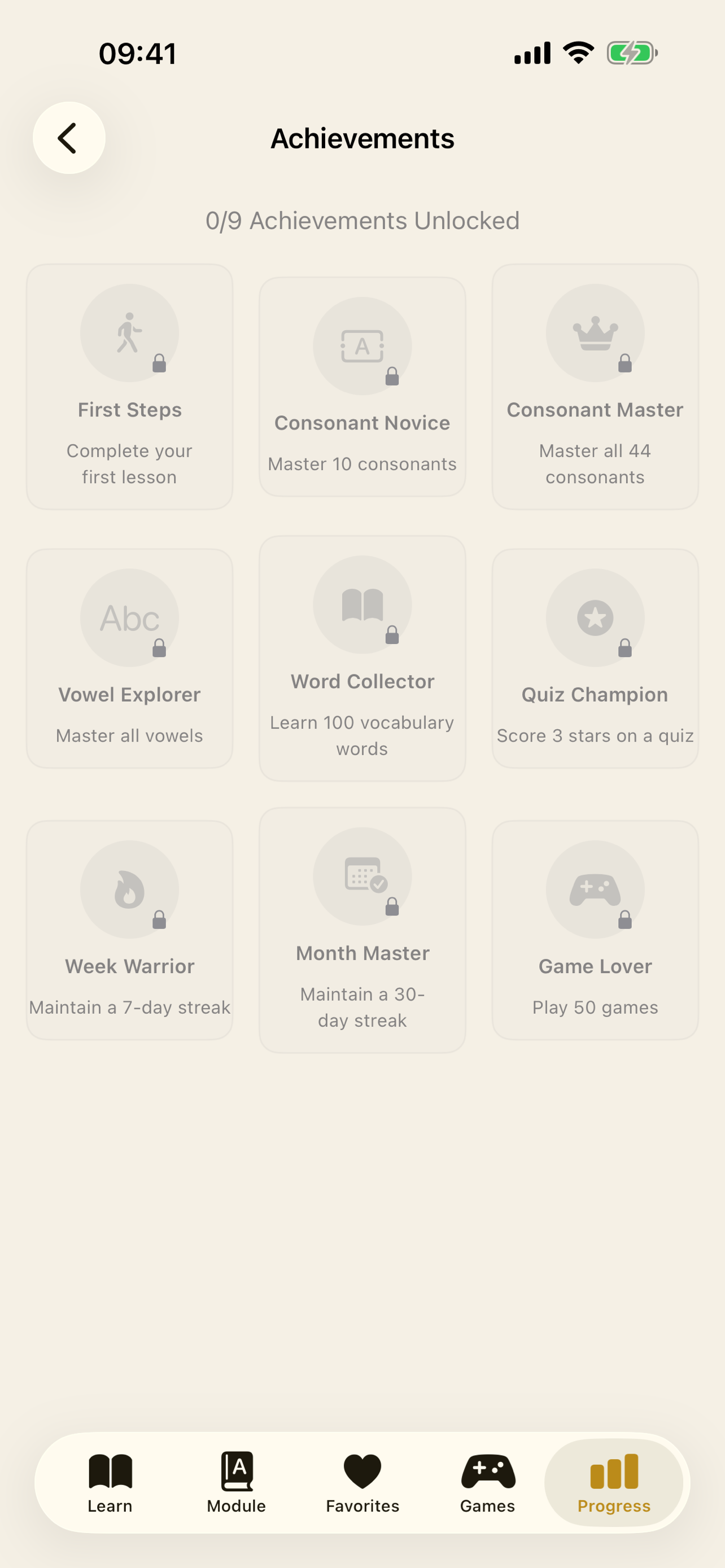Tap the star icon on Quiz Champion
Image resolution: width=725 pixels, height=1568 pixels.
[595, 616]
